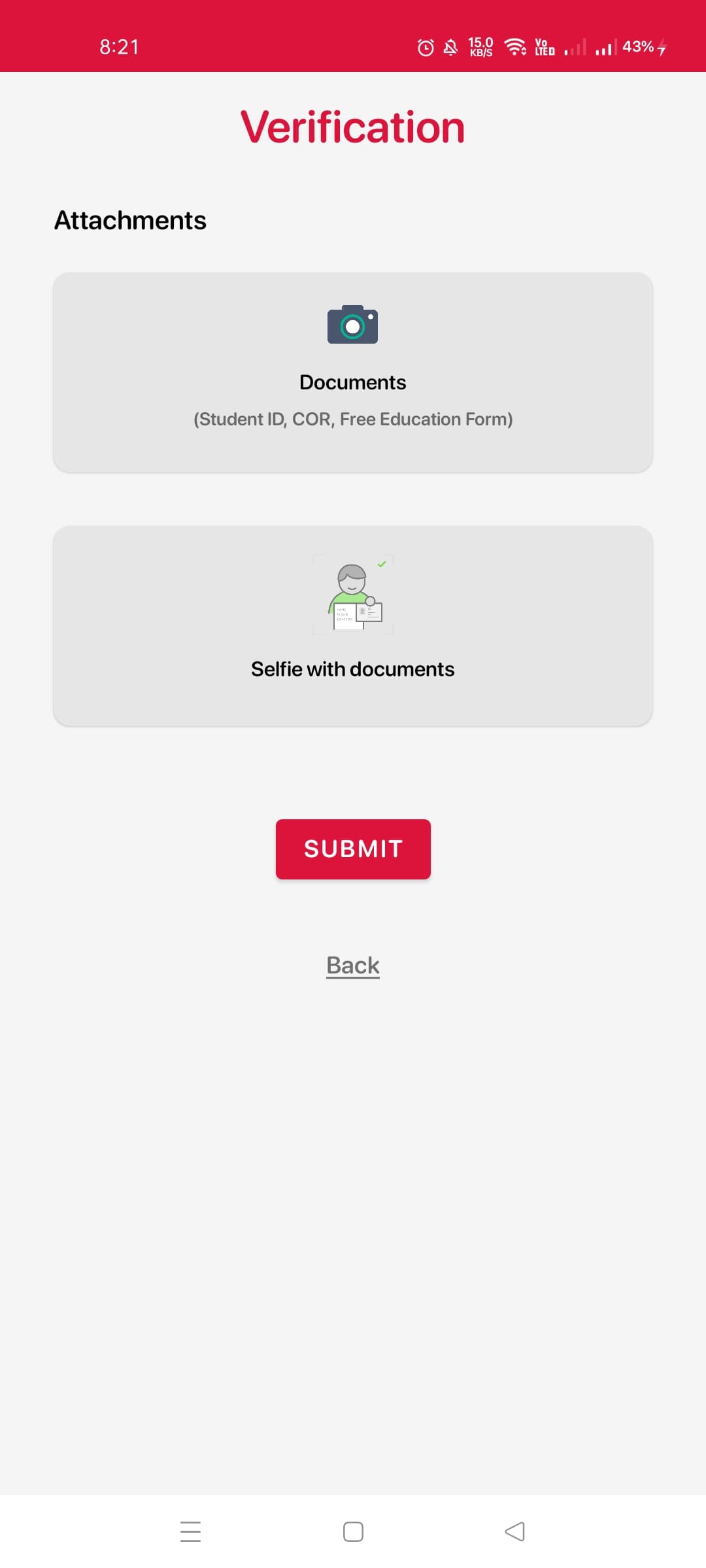
Task: Tap the camera icon on the Documents card
Action: [352, 325]
